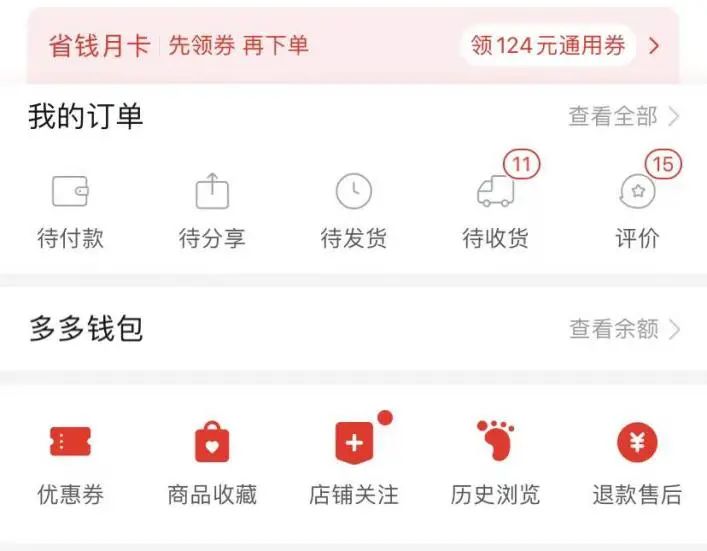Open 历史浏览 browsing history
Viewport: 707px width, 551px height.
point(495,461)
